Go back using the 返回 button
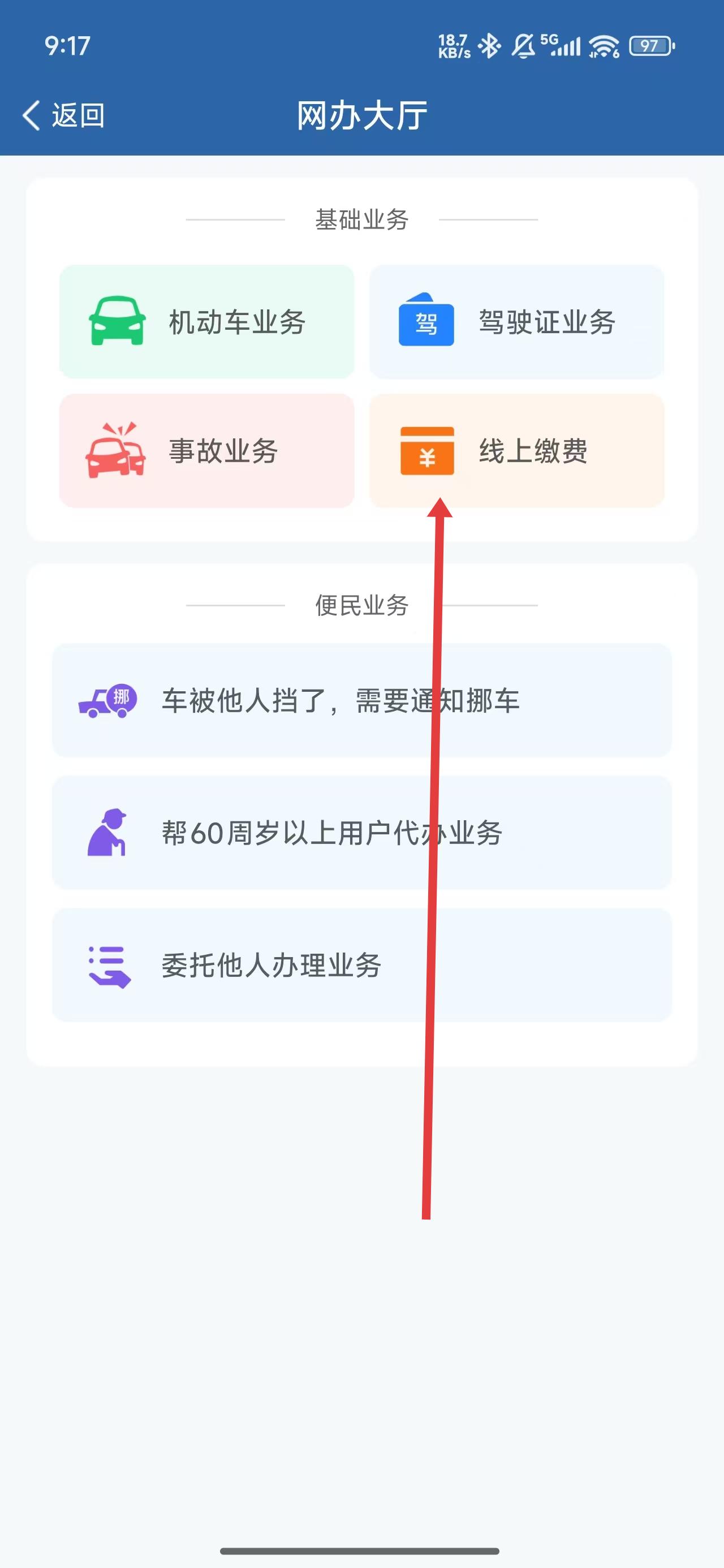This screenshot has width=724, height=1568. click(x=64, y=115)
